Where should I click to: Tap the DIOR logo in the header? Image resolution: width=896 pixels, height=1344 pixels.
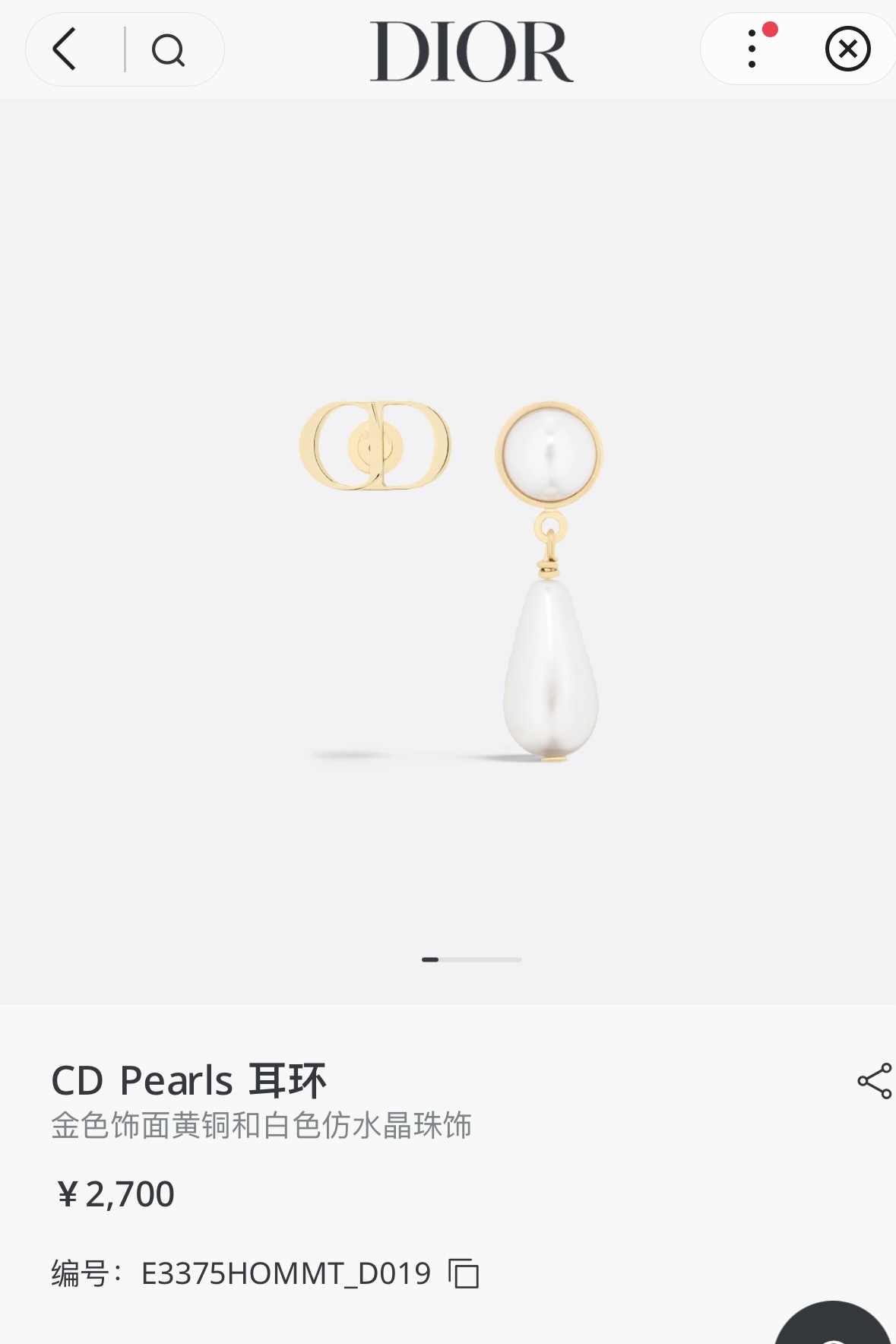471,49
